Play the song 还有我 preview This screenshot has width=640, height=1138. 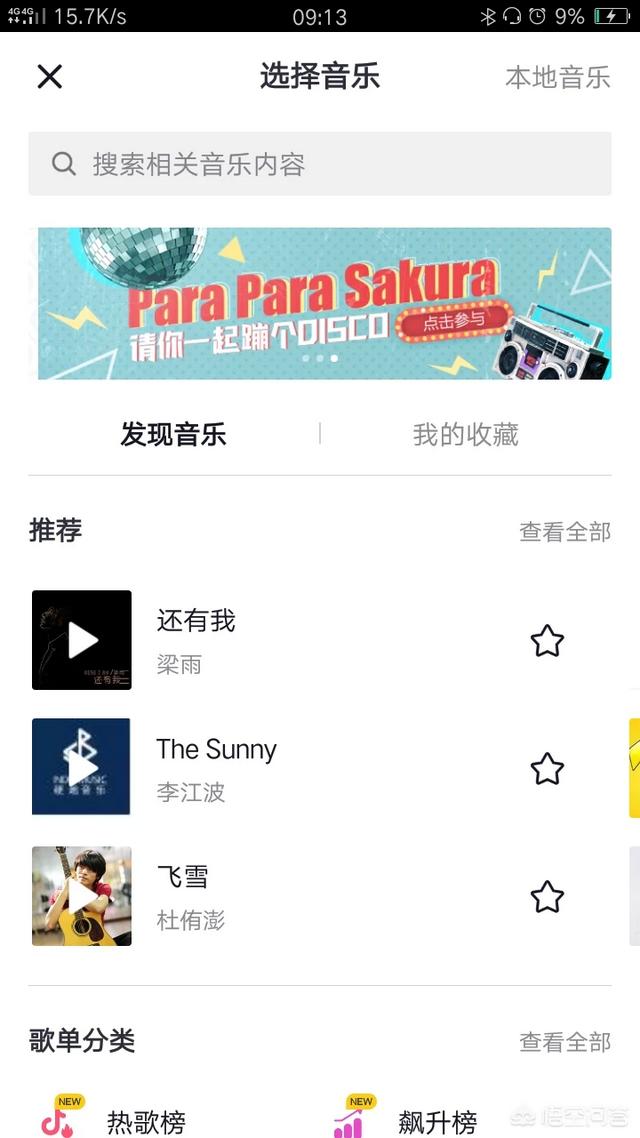pos(82,640)
